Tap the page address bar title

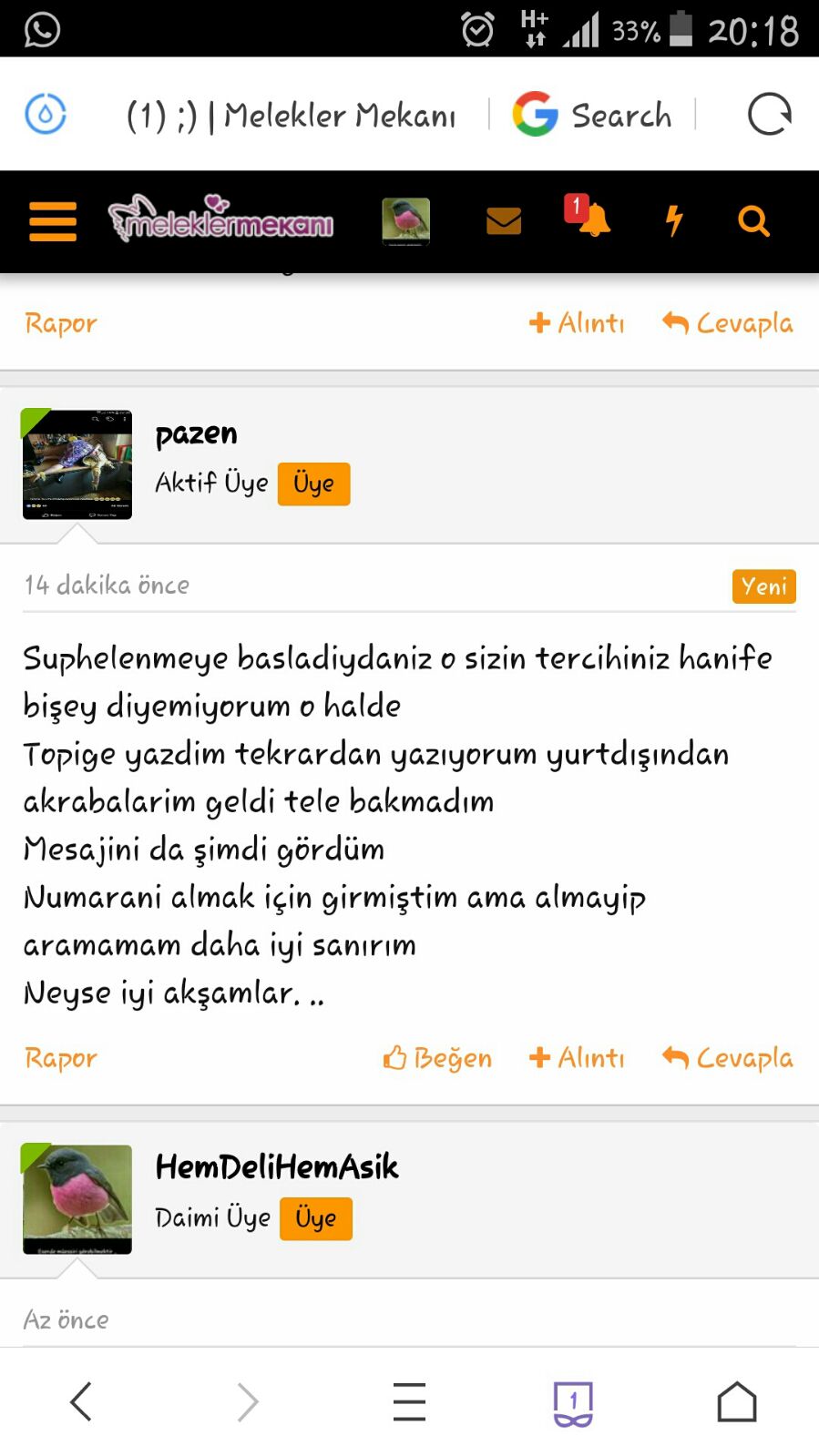(292, 116)
